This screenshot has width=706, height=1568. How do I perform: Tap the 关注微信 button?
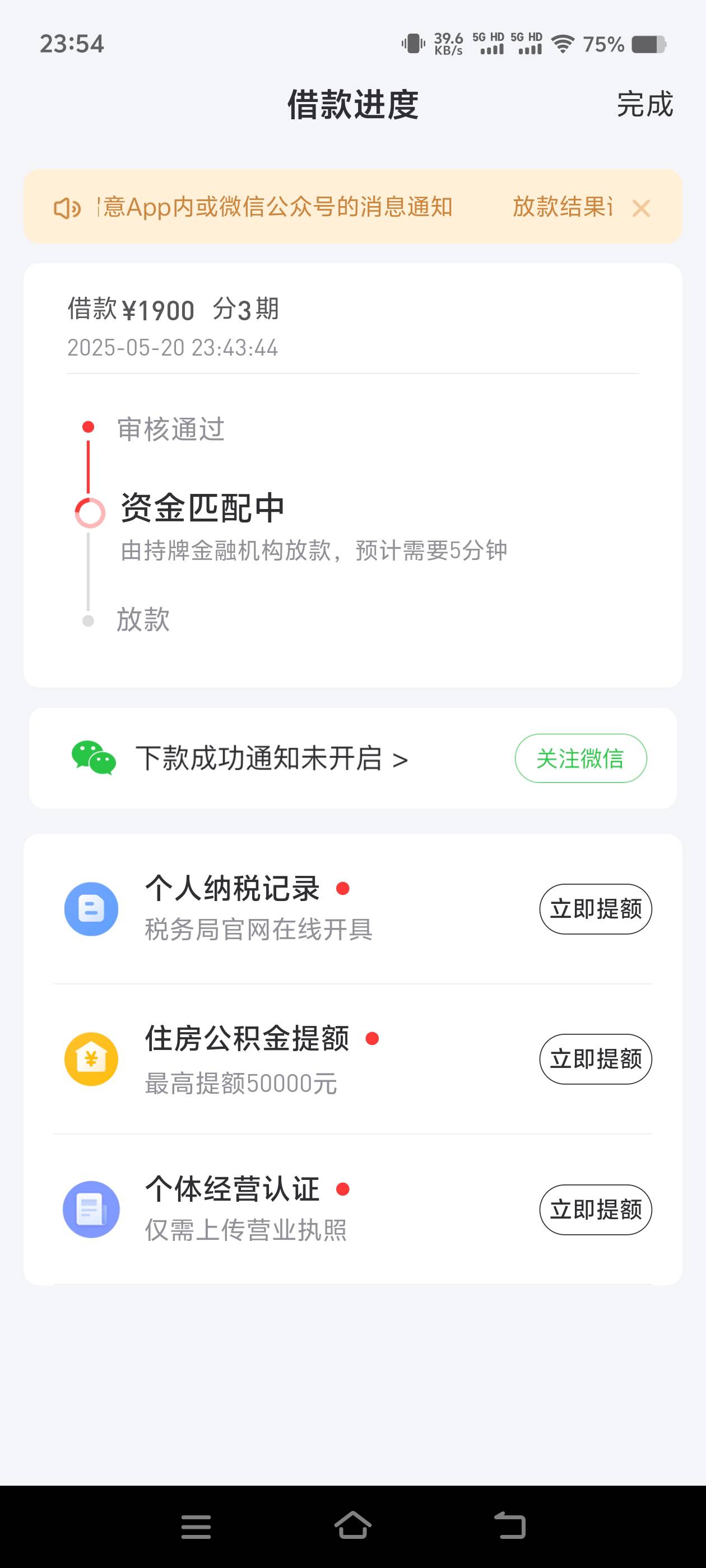click(580, 758)
